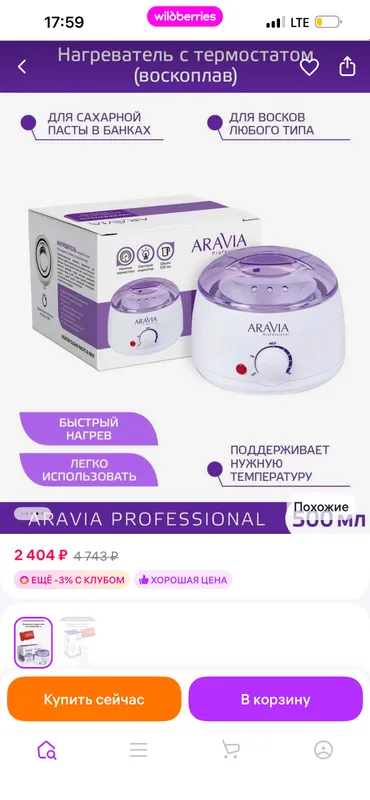
Task: Open the shopping cart tab
Action: pos(231,750)
